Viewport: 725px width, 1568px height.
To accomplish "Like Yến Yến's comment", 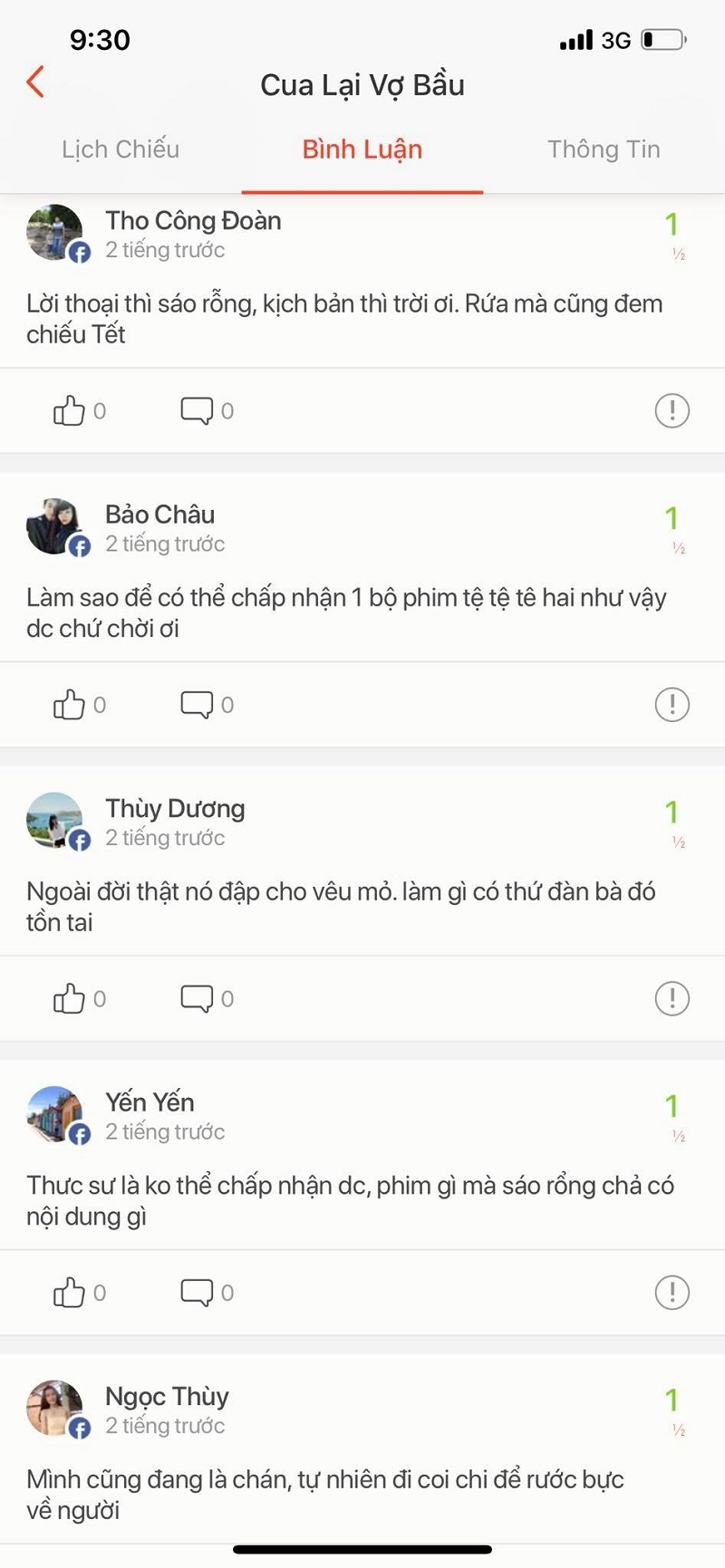I will point(70,1293).
